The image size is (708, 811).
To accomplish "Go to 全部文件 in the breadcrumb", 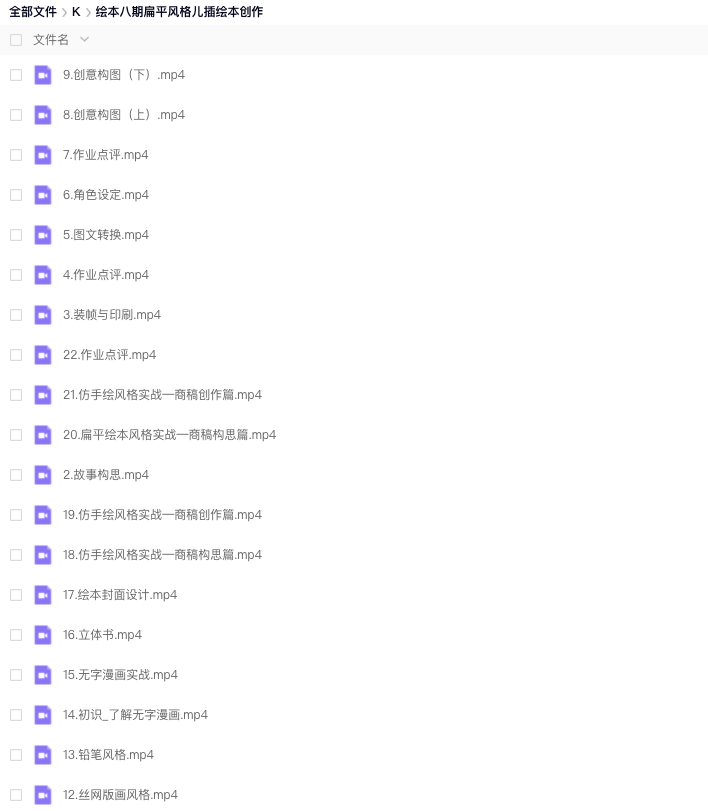I will tap(33, 12).
